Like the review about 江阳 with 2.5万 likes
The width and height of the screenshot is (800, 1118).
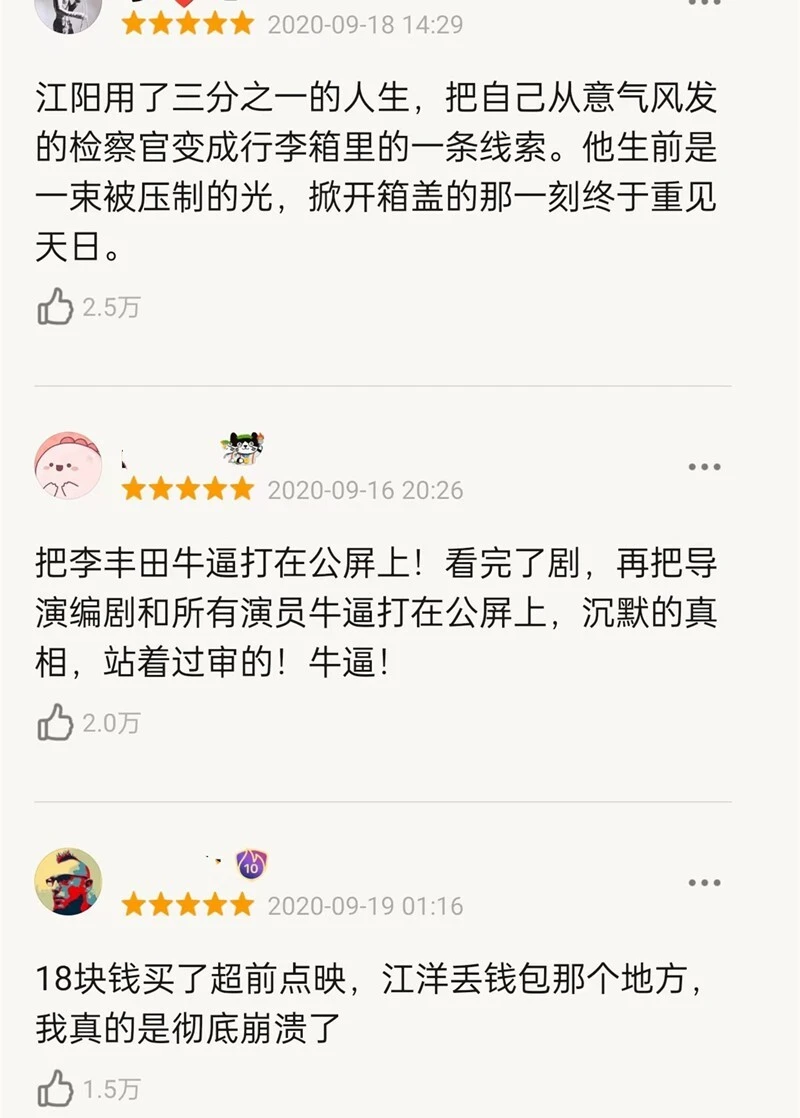pyautogui.click(x=56, y=306)
